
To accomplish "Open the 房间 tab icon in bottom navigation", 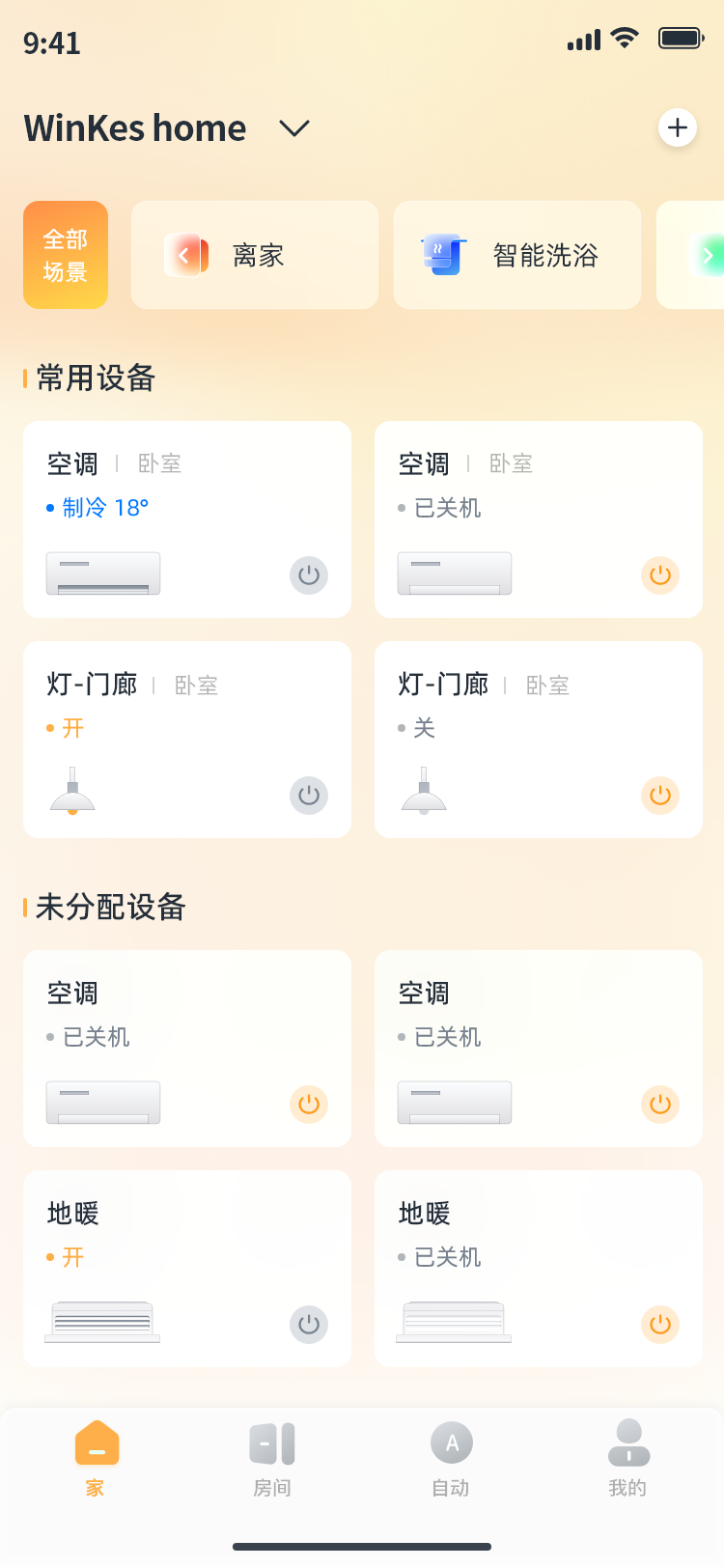I will pyautogui.click(x=272, y=1442).
